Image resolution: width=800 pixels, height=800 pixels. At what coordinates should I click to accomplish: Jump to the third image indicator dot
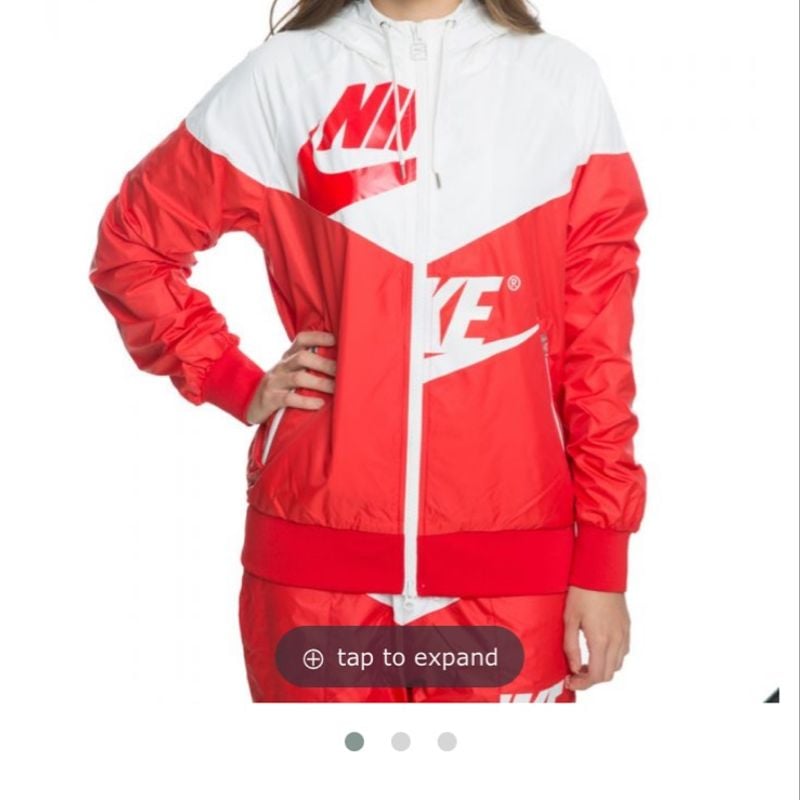pos(447,741)
